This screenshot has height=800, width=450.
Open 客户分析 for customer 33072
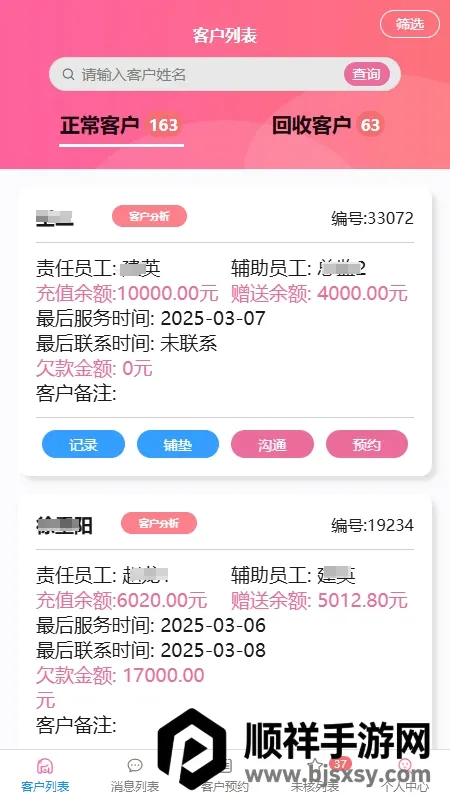tap(149, 216)
